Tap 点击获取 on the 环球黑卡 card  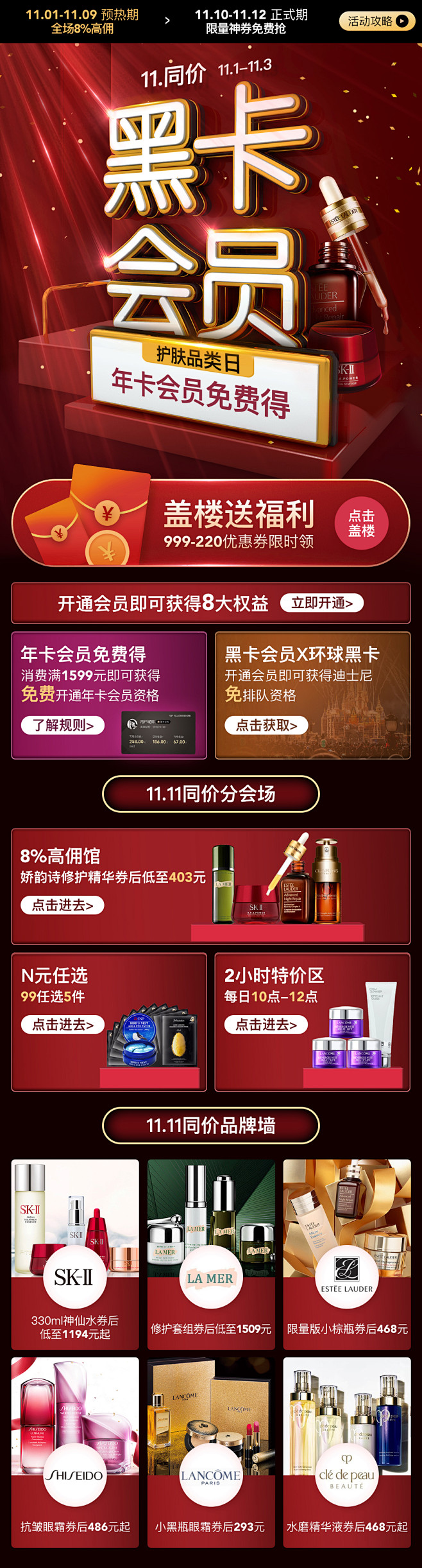pos(266,725)
